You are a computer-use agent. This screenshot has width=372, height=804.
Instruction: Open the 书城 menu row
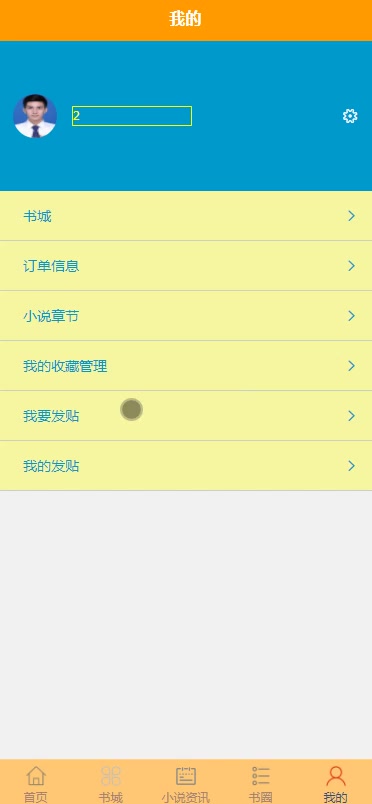pyautogui.click(x=186, y=216)
